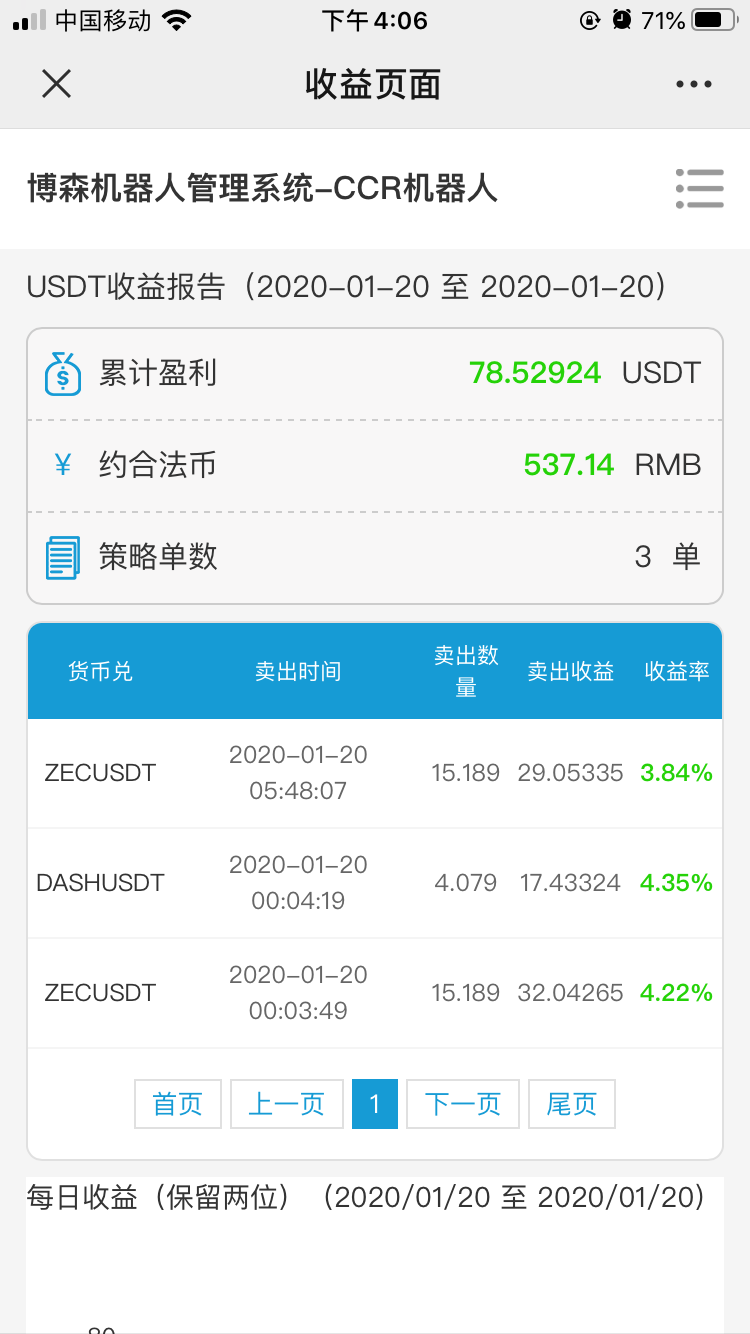Tap 下一页 next page button
This screenshot has width=750, height=1334.
(x=463, y=1104)
